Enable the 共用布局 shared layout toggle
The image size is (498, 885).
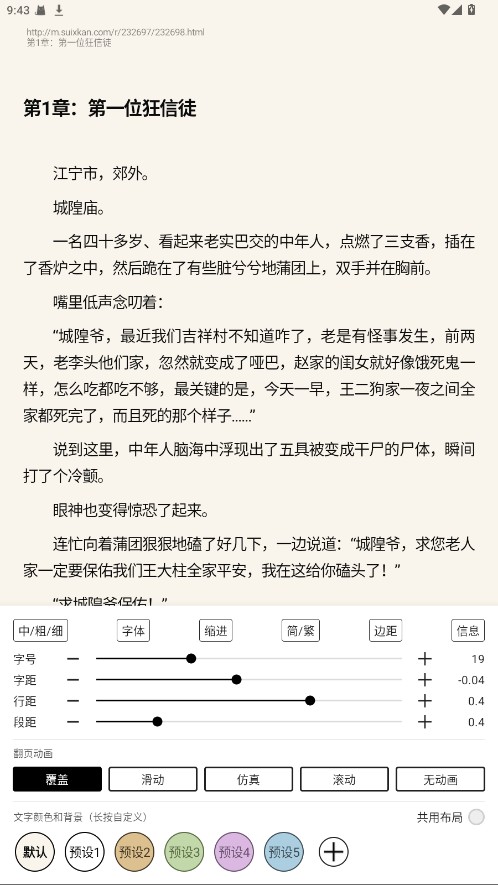(x=477, y=817)
